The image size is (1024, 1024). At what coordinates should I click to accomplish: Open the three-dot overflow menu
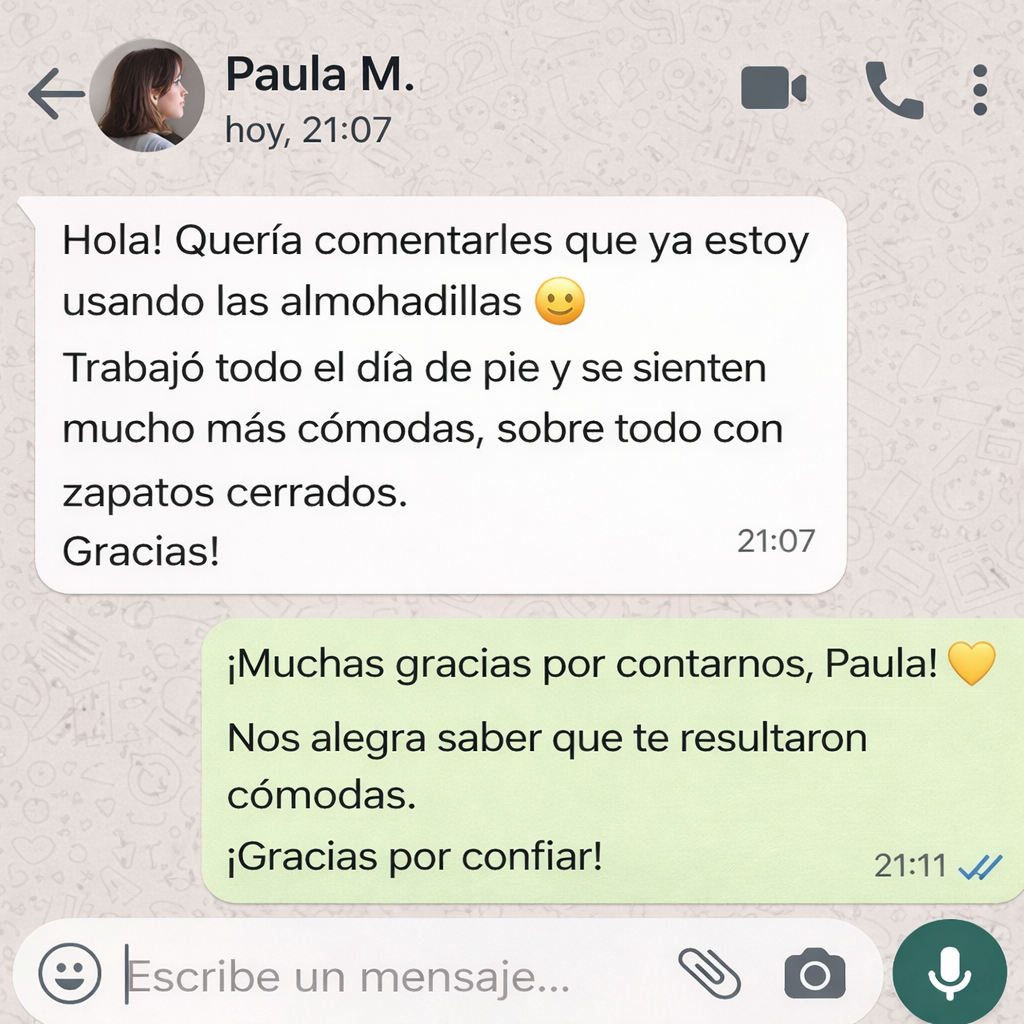979,90
